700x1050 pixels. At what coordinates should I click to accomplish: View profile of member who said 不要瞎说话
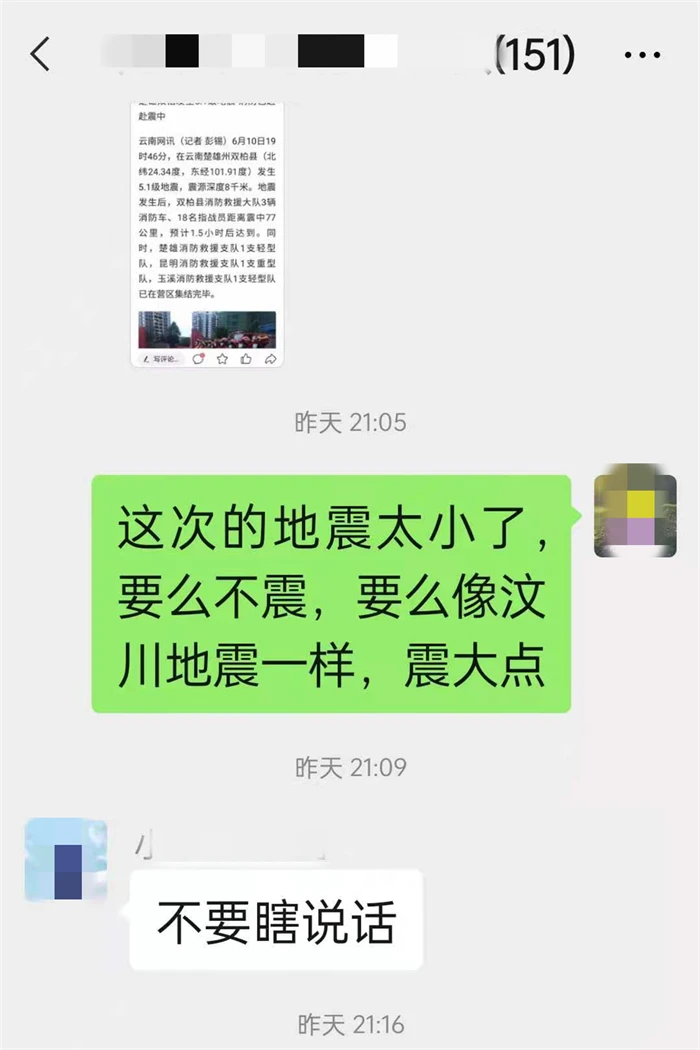pos(66,859)
